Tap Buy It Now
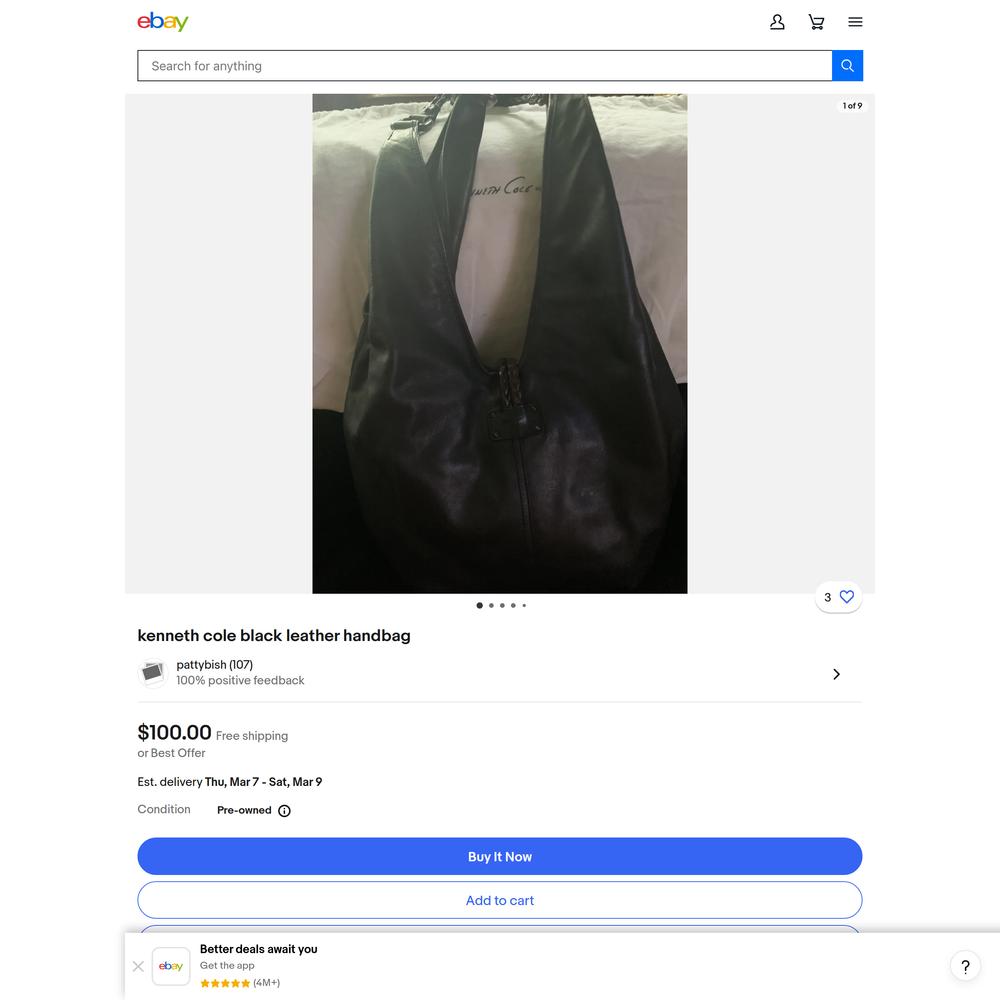 [499, 857]
